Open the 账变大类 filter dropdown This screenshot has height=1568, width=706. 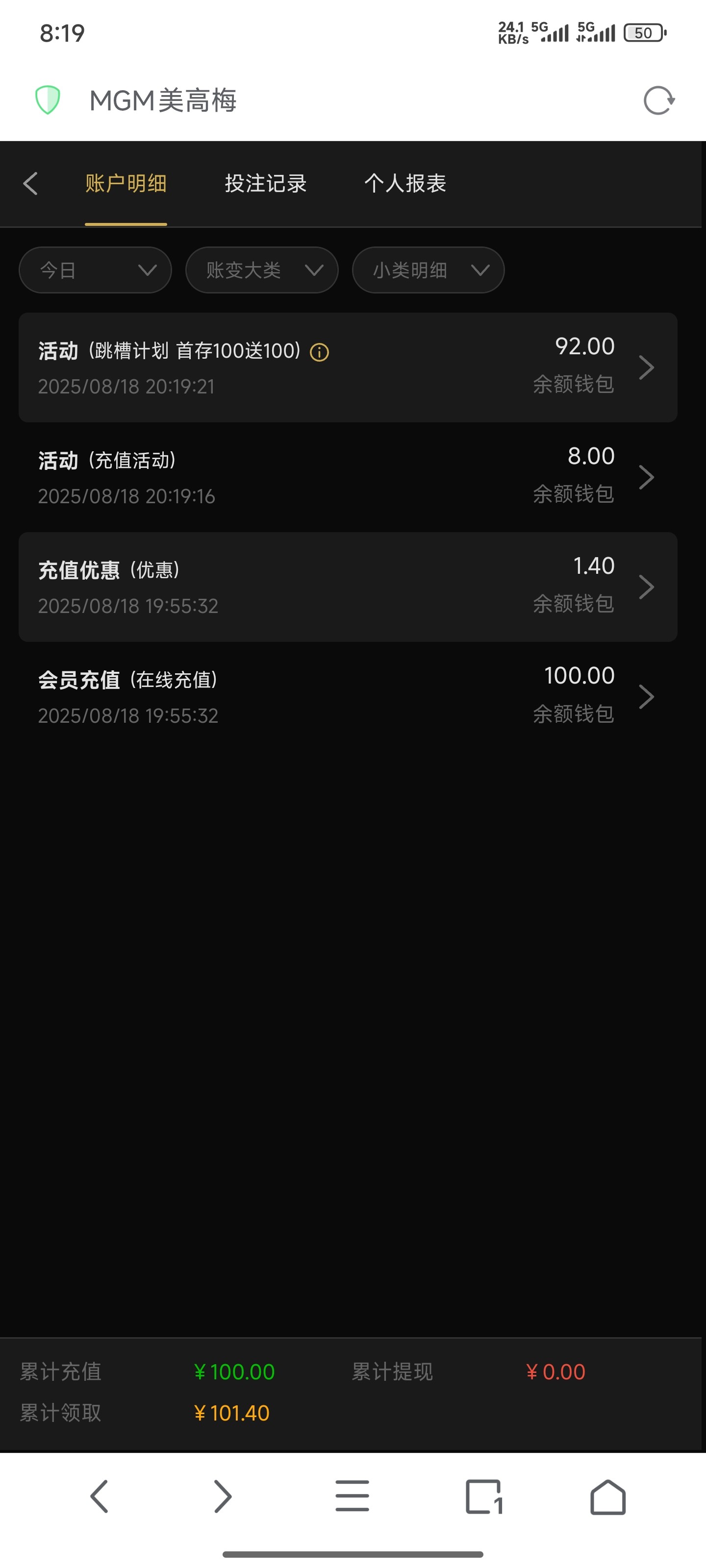pos(262,269)
